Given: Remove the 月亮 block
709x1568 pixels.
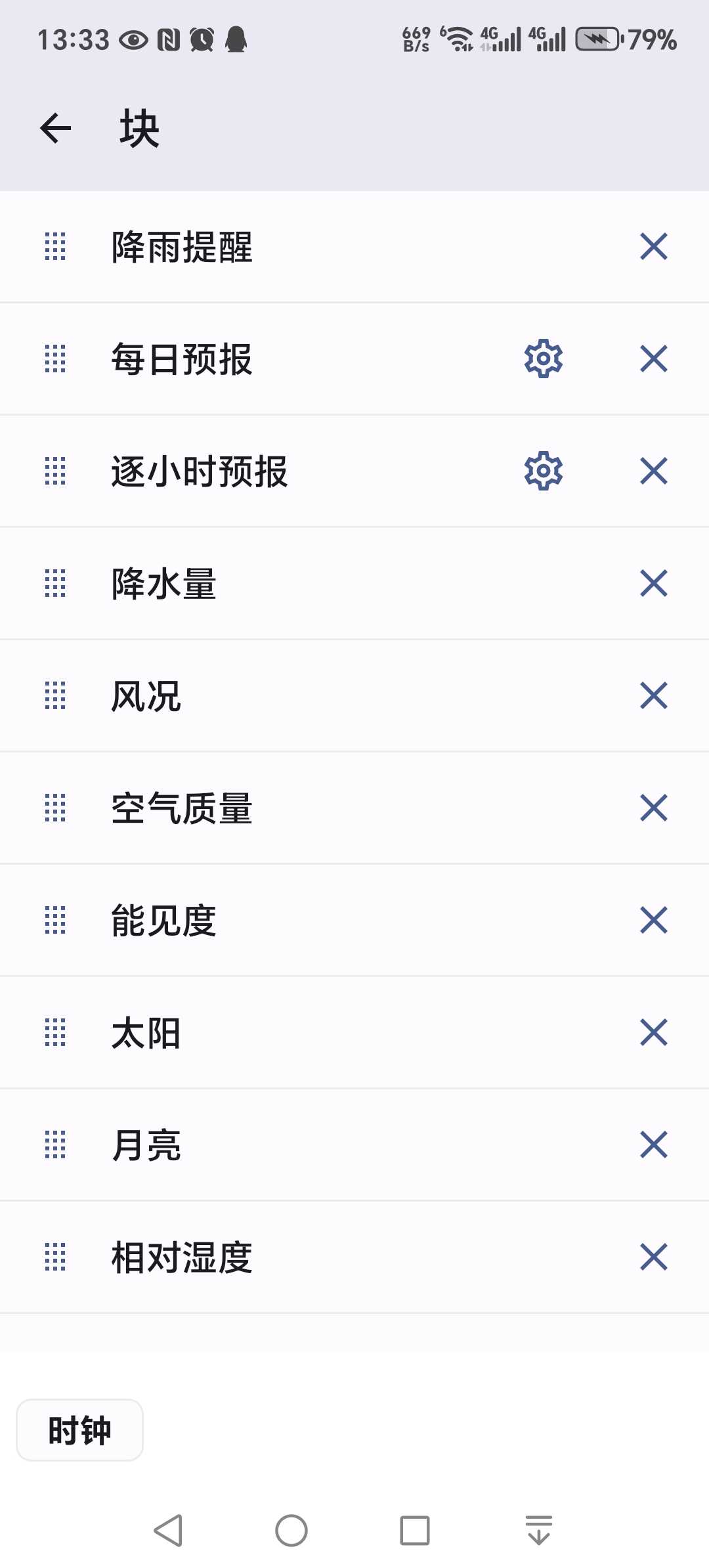Looking at the screenshot, I should click(654, 1144).
